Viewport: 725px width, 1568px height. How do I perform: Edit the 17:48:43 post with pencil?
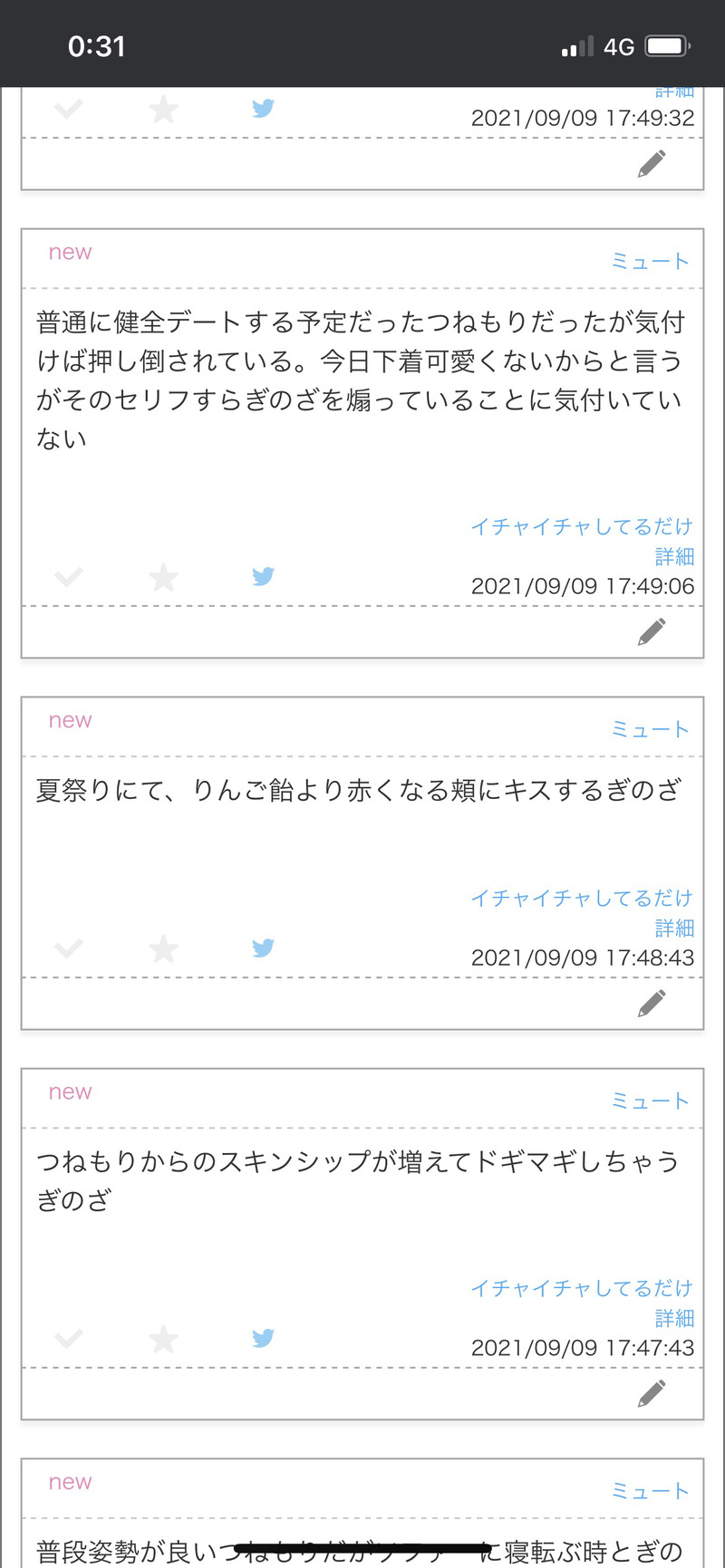(652, 1003)
